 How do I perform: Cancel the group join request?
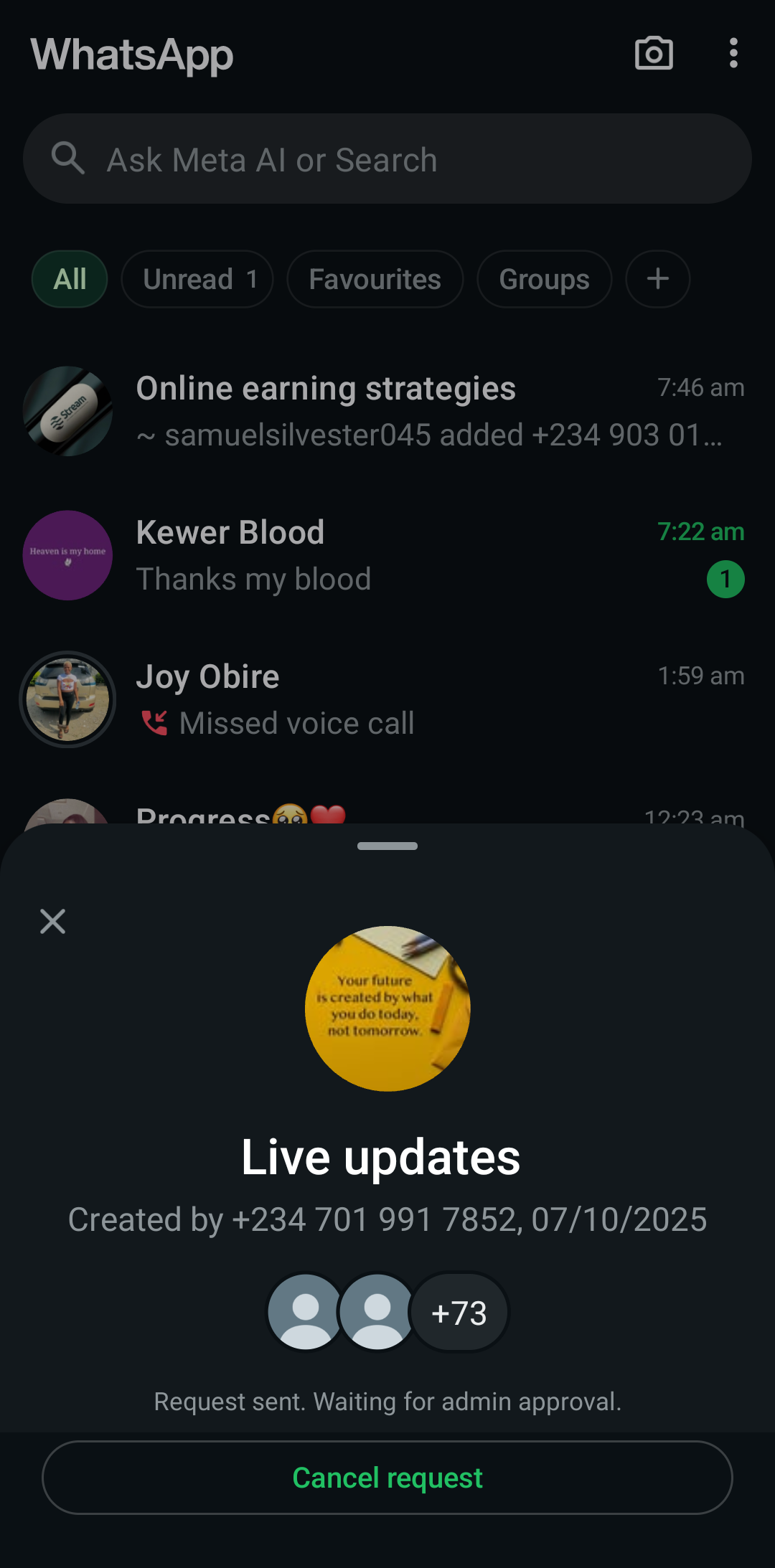point(387,1478)
